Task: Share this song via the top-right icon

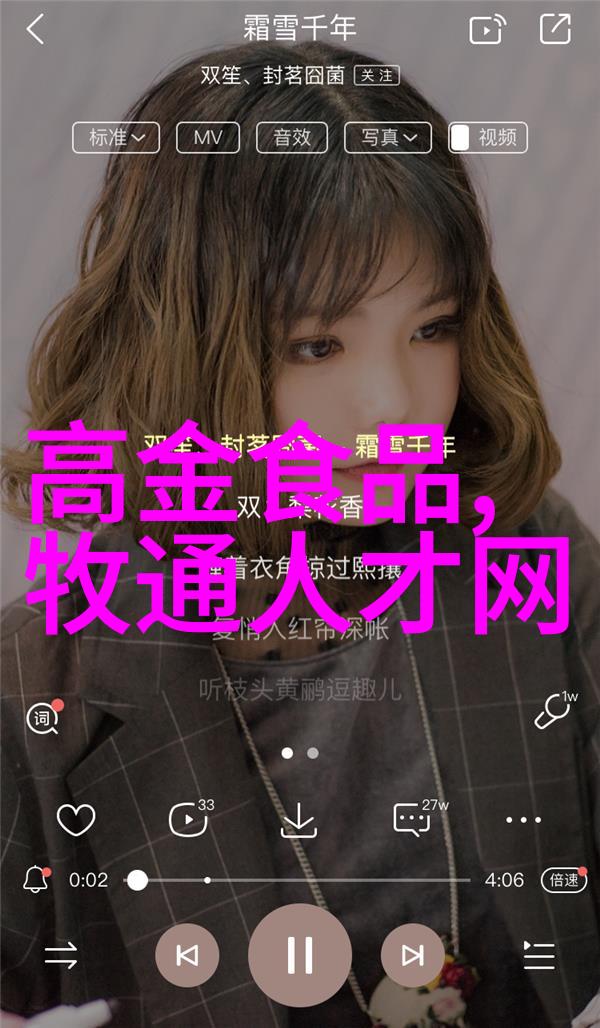Action: pos(555,29)
